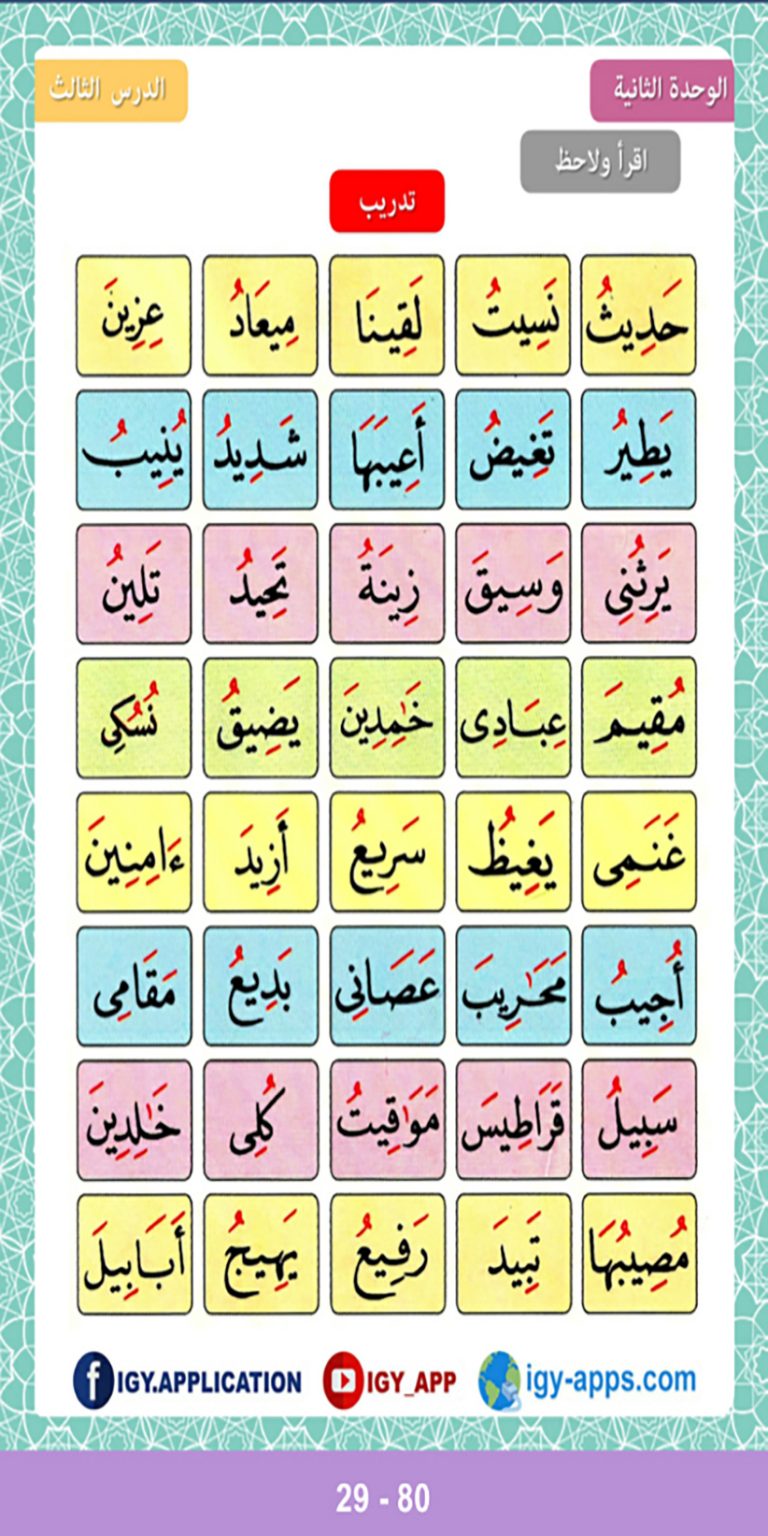Open the IGY_APP YouTube link
Viewport: 768px width, 1536px height.
(x=390, y=1381)
